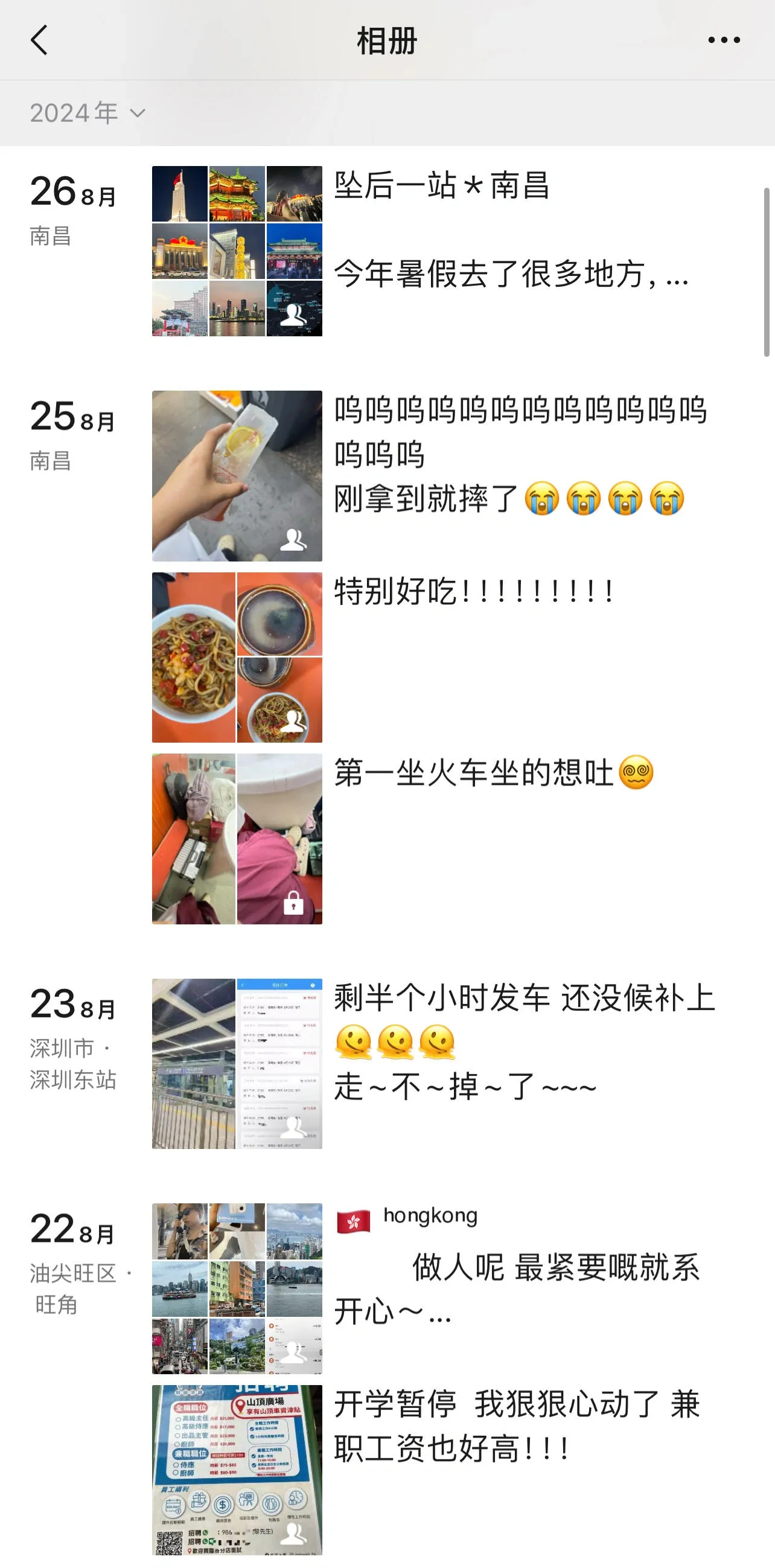
Task: Open the private 第一坐火车坐的想吐 post
Action: (x=237, y=838)
